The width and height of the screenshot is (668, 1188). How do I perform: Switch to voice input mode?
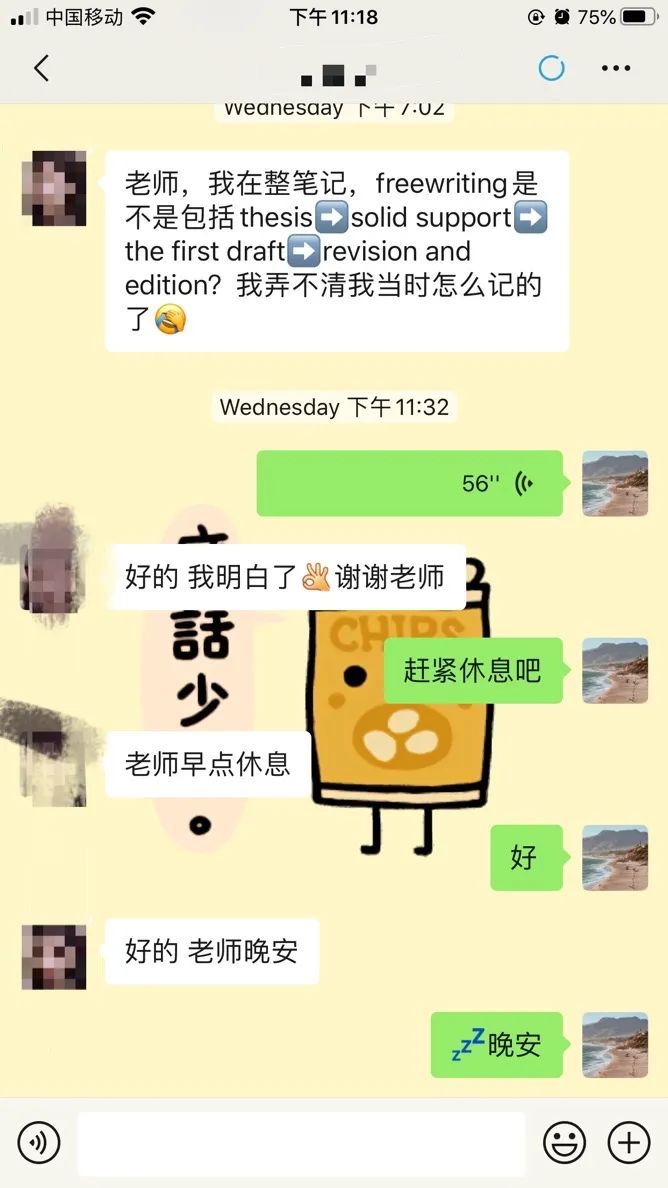point(39,1142)
